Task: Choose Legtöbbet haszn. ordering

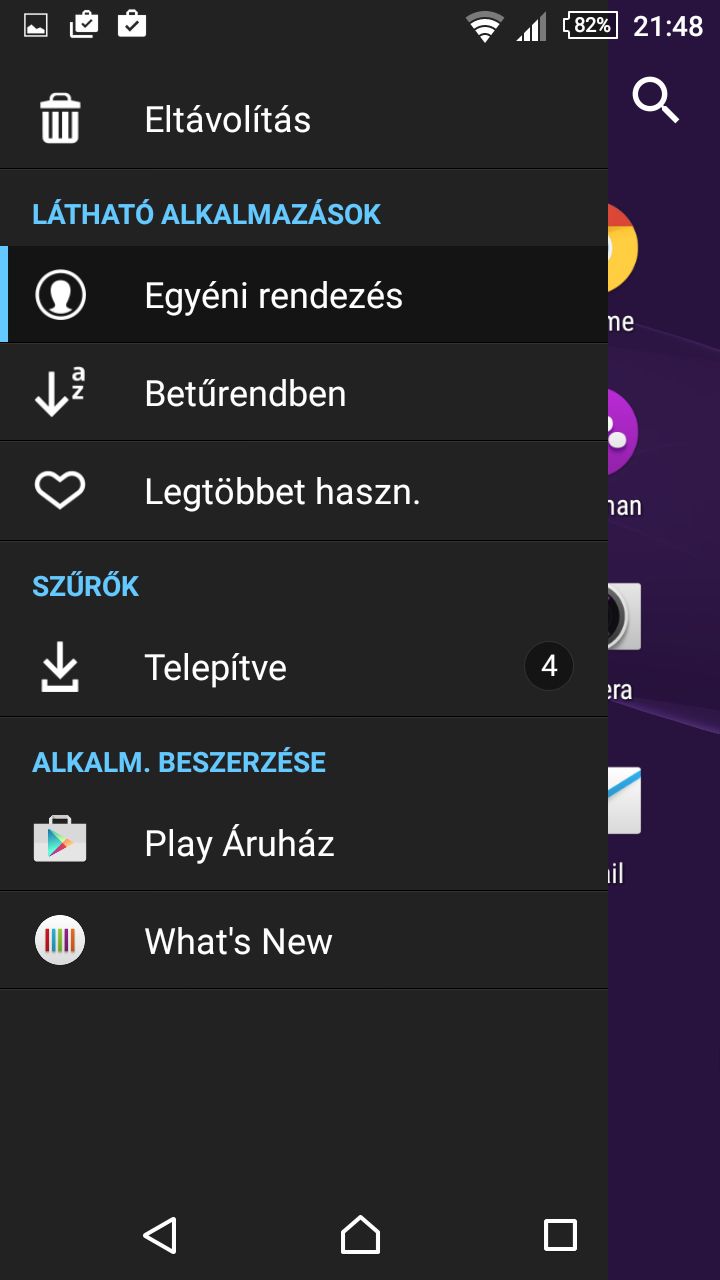Action: [x=282, y=492]
